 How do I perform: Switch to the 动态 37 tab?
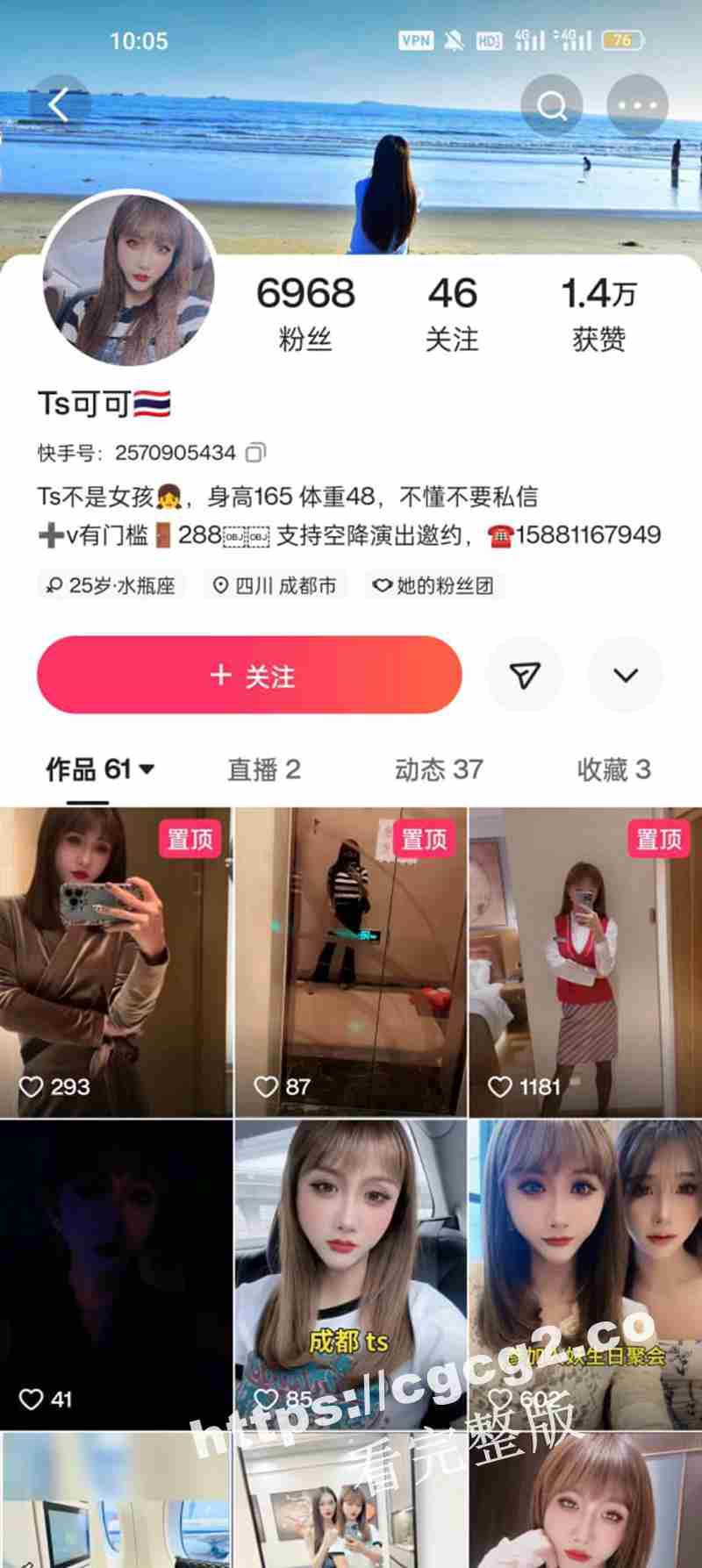pos(439,770)
